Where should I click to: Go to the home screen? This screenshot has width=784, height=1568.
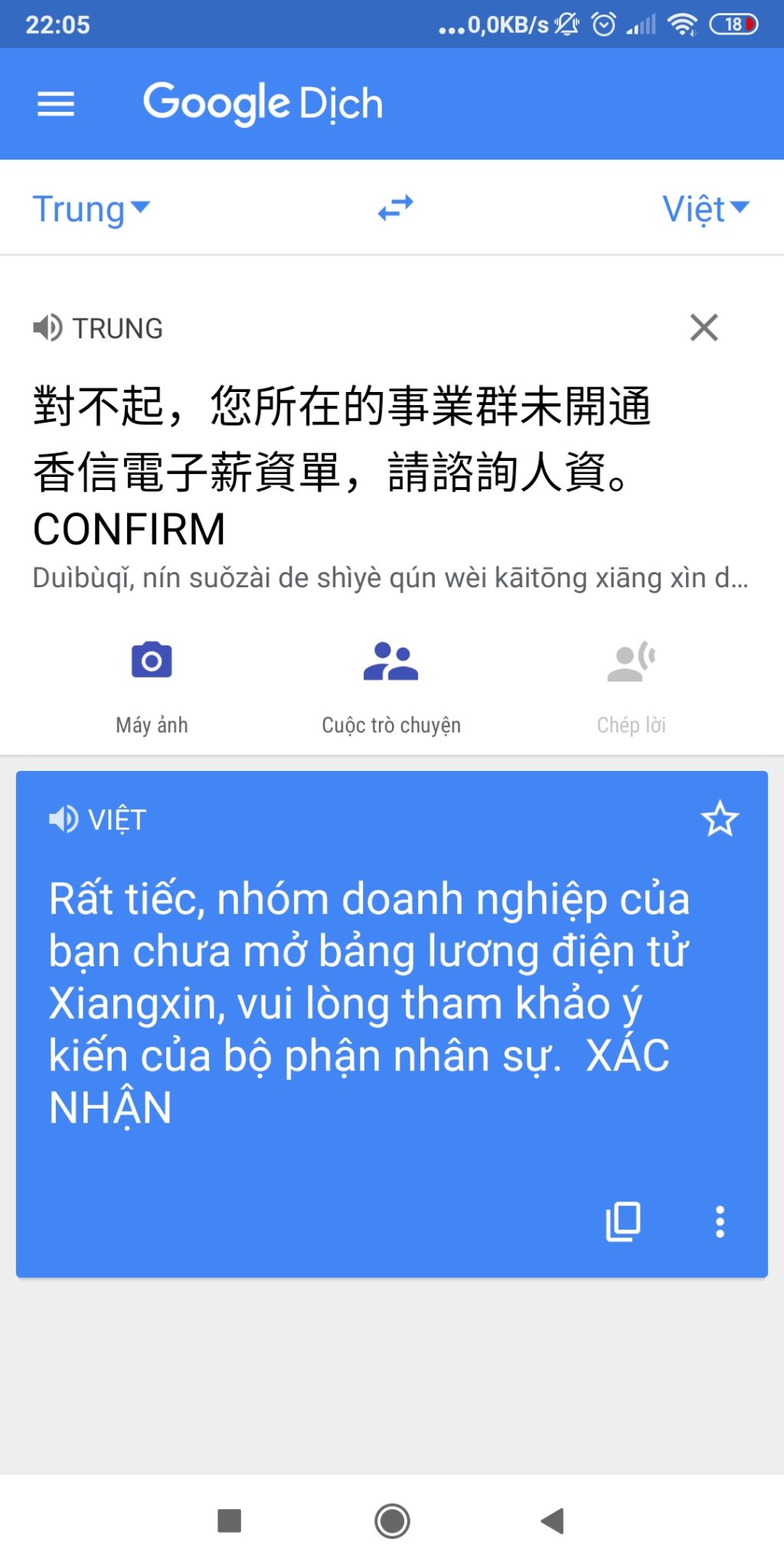click(392, 1521)
